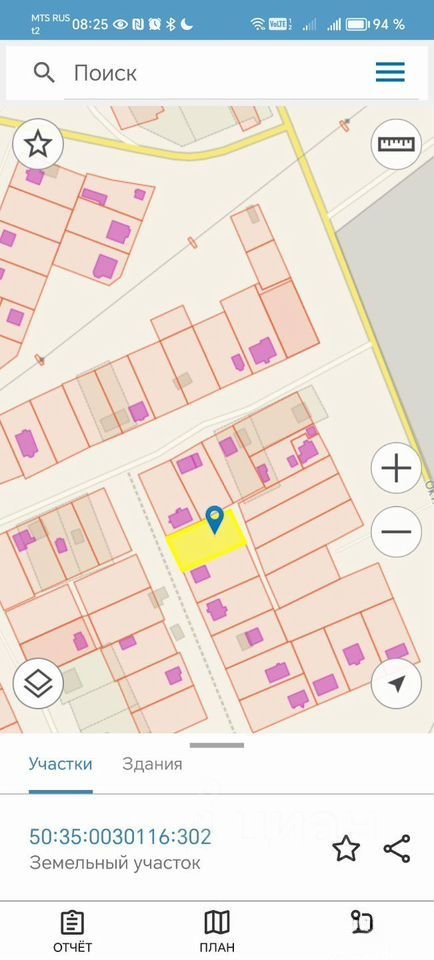Switch to the Здания tab
Screen dimensions: 434x960
pos(152,764)
